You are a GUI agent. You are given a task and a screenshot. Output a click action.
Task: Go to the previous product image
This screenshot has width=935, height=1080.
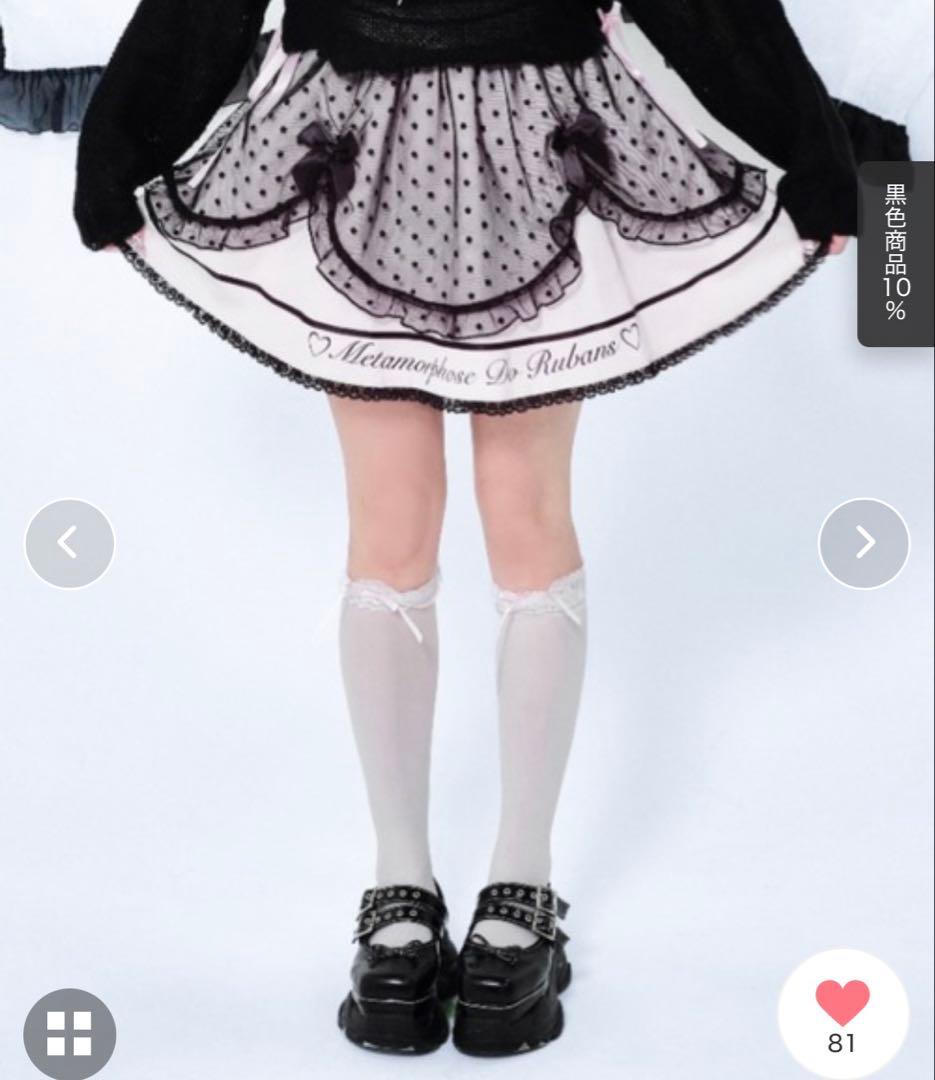[69, 543]
